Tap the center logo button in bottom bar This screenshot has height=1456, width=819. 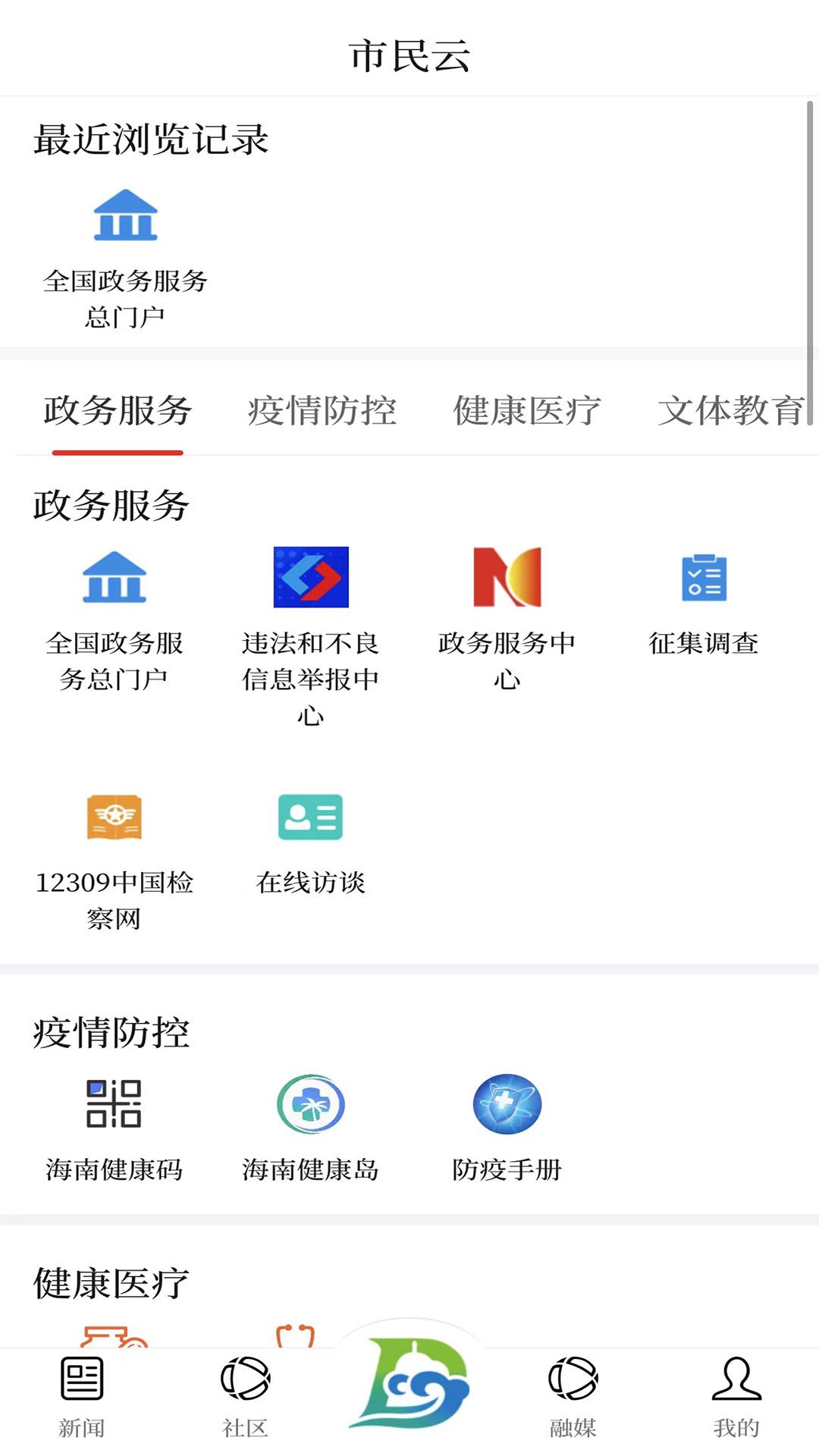click(x=409, y=1384)
